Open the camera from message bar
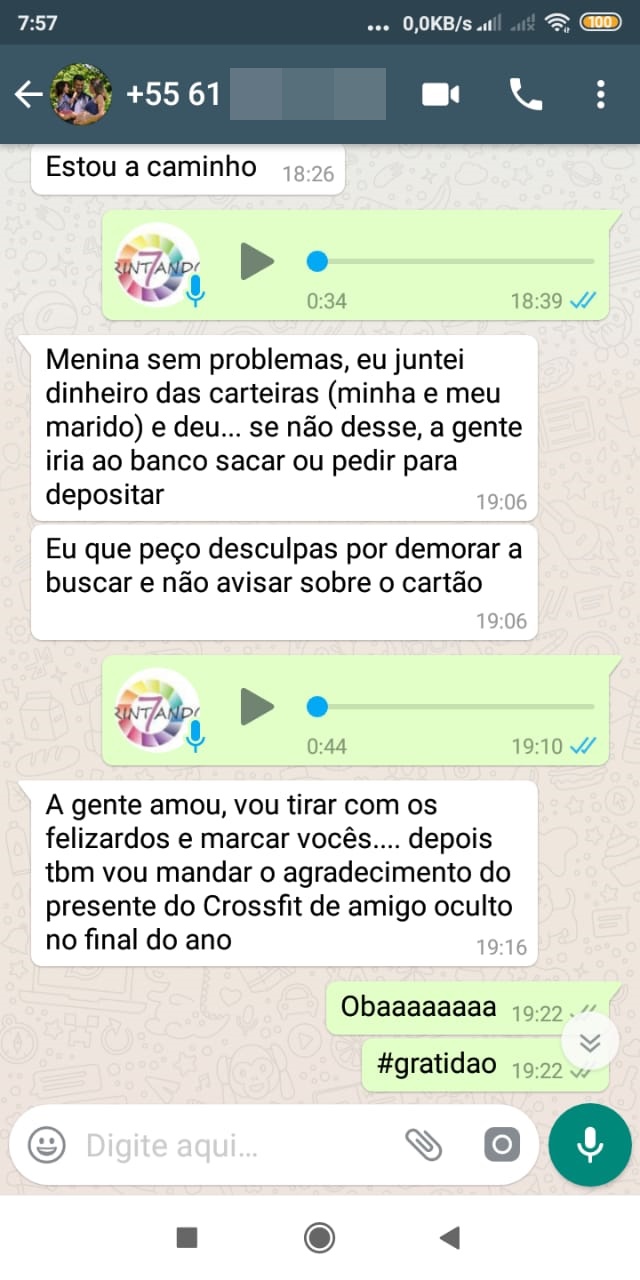The height and width of the screenshot is (1280, 640). [502, 1145]
